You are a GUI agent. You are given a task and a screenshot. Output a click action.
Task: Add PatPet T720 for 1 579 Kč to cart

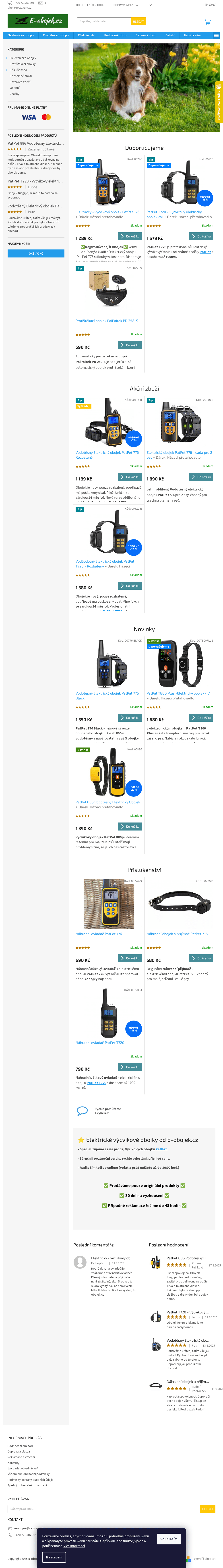coord(201,236)
